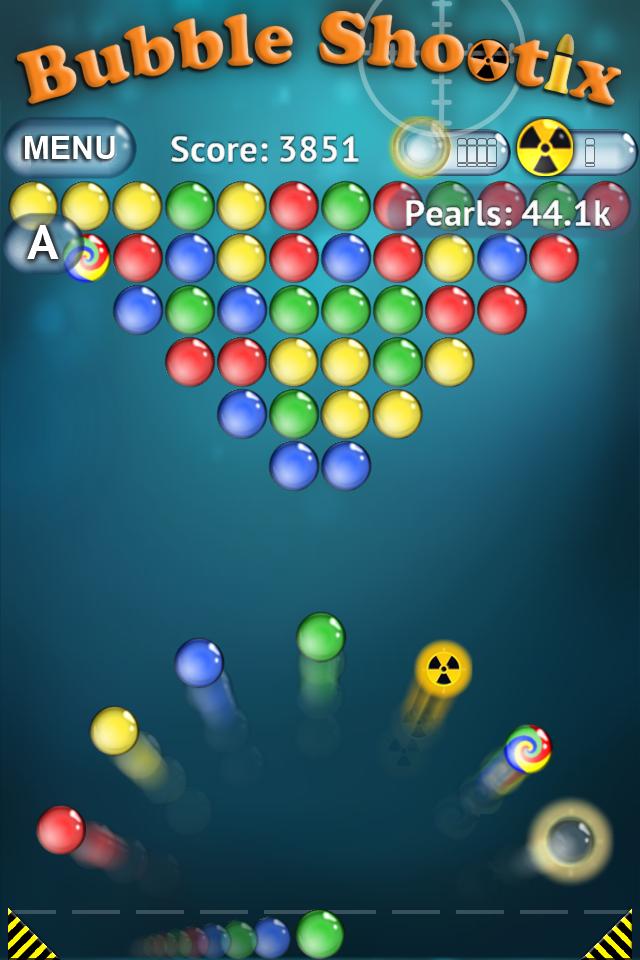Pick the blue bubble from the fan

(x=199, y=663)
